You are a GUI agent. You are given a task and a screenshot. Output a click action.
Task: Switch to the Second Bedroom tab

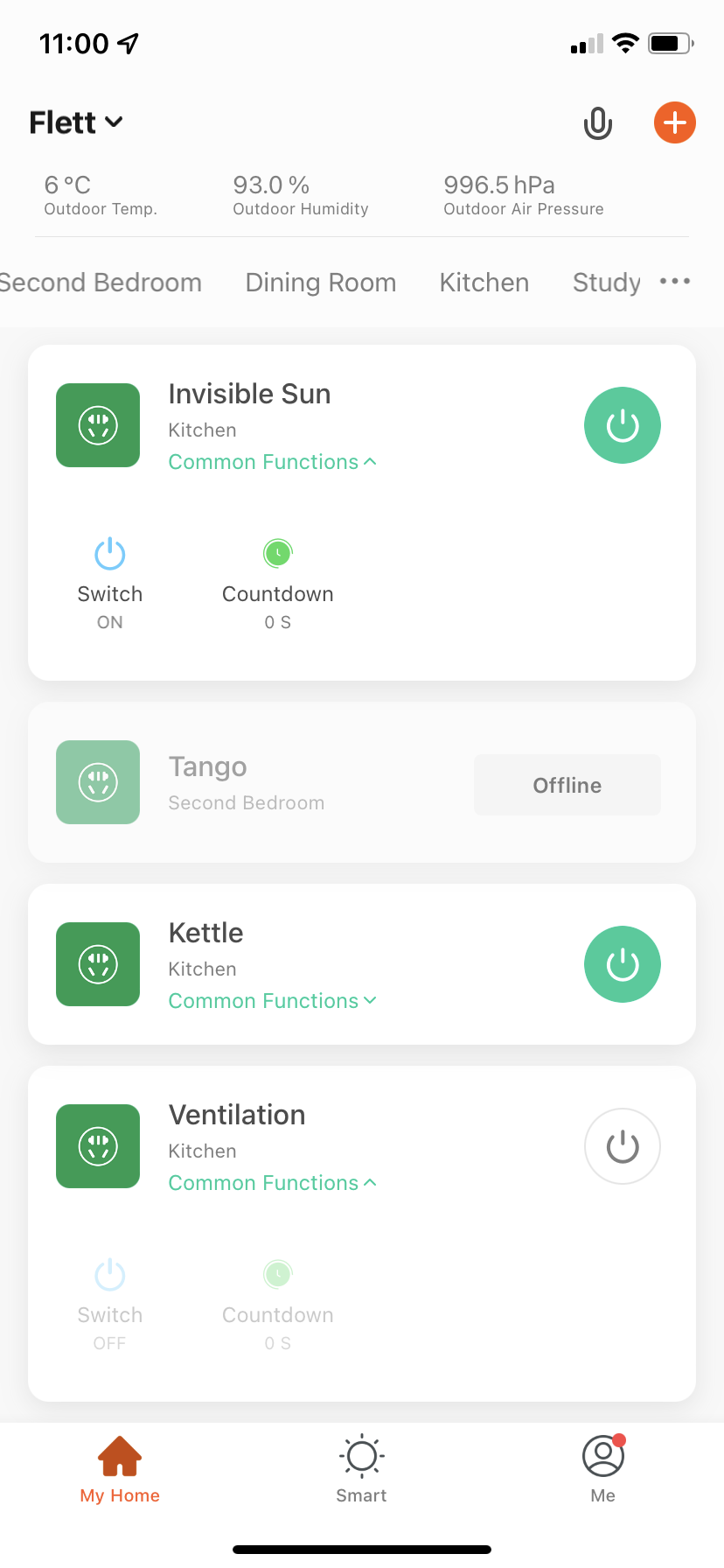point(101,283)
